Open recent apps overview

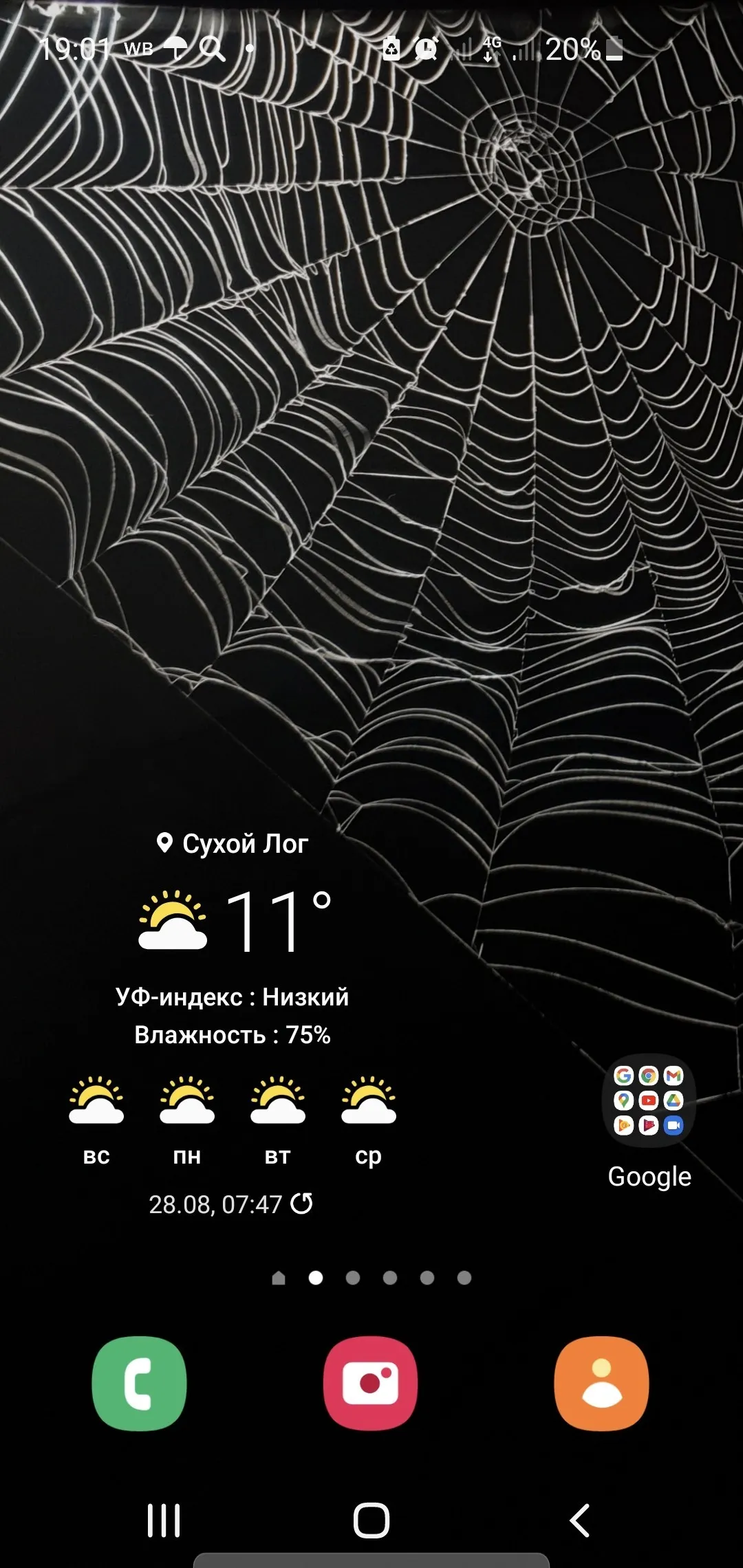pos(164,1520)
